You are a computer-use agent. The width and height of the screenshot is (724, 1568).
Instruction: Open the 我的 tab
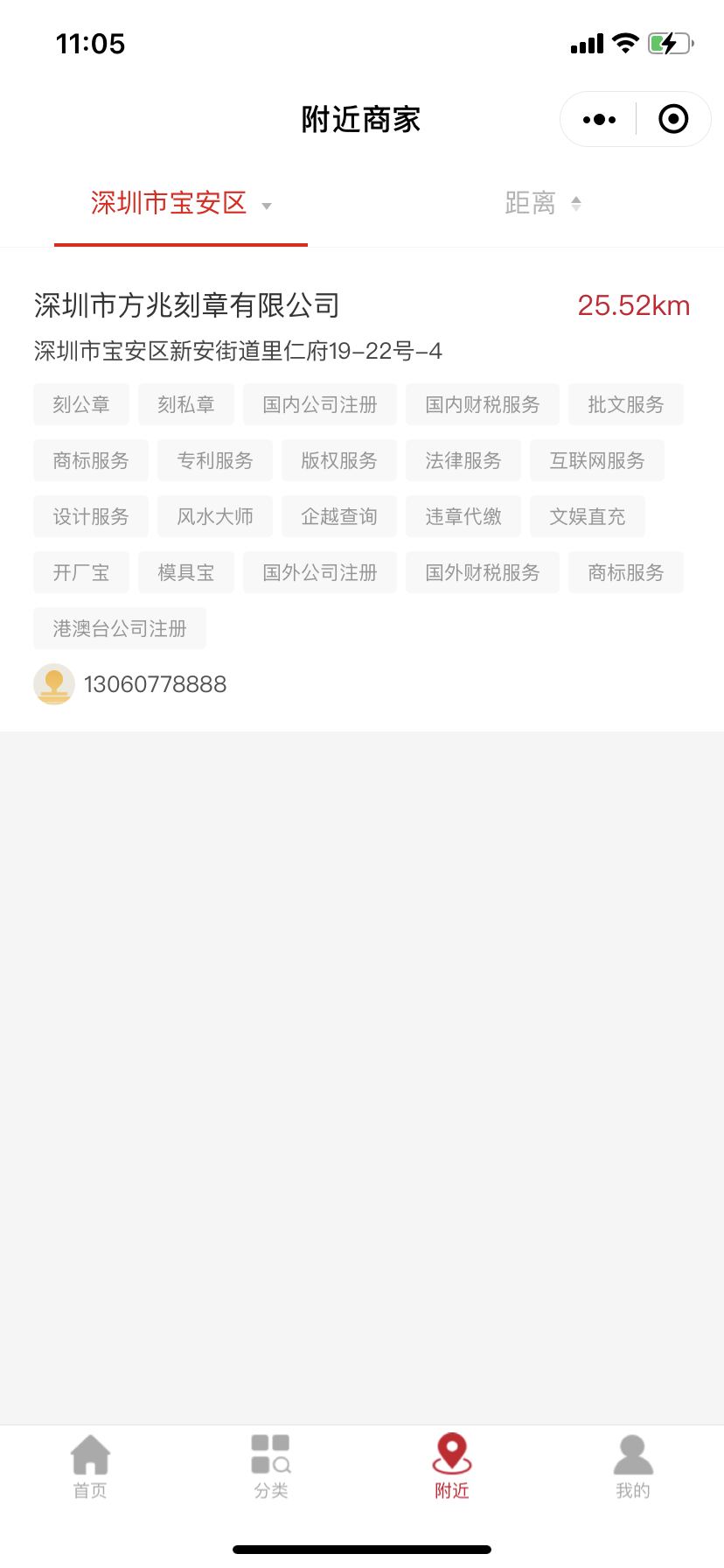click(633, 1464)
